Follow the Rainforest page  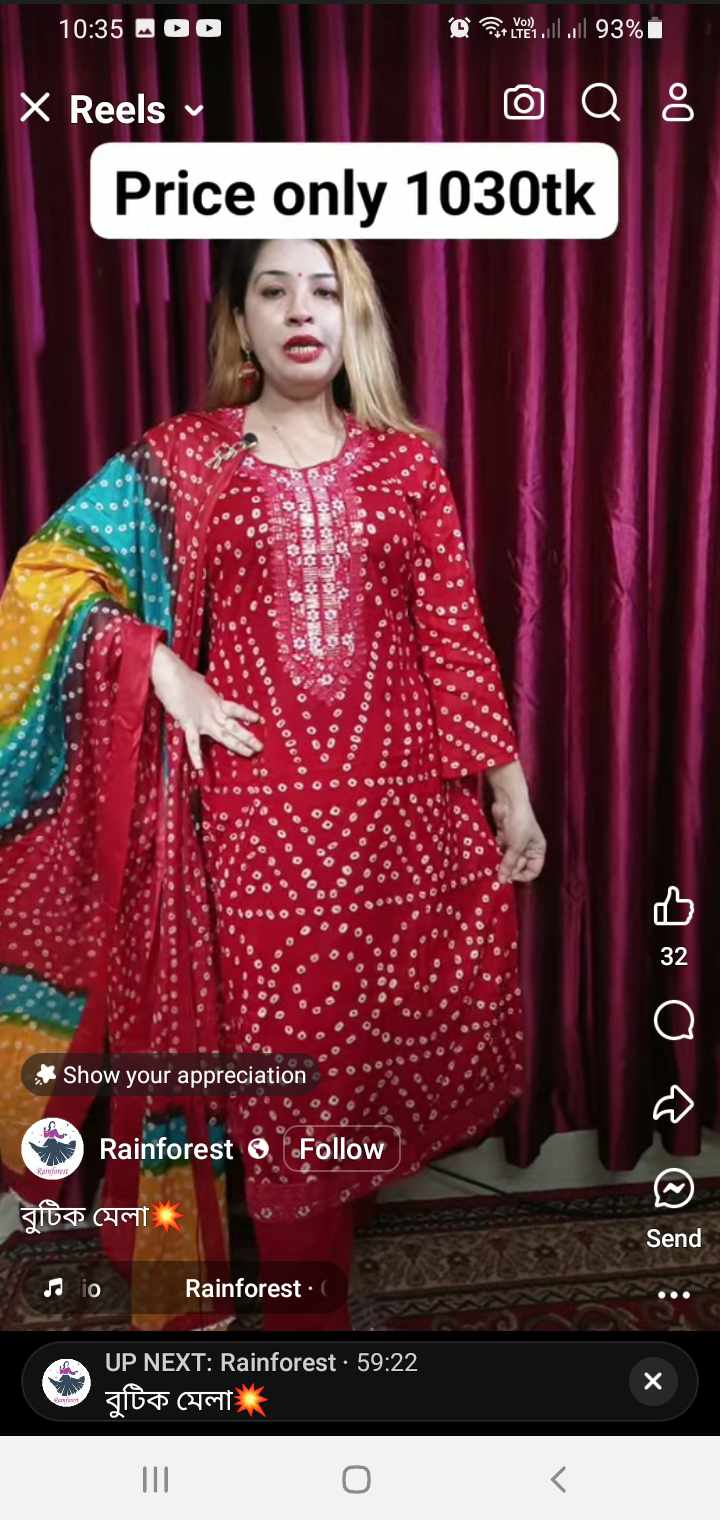tap(342, 1149)
